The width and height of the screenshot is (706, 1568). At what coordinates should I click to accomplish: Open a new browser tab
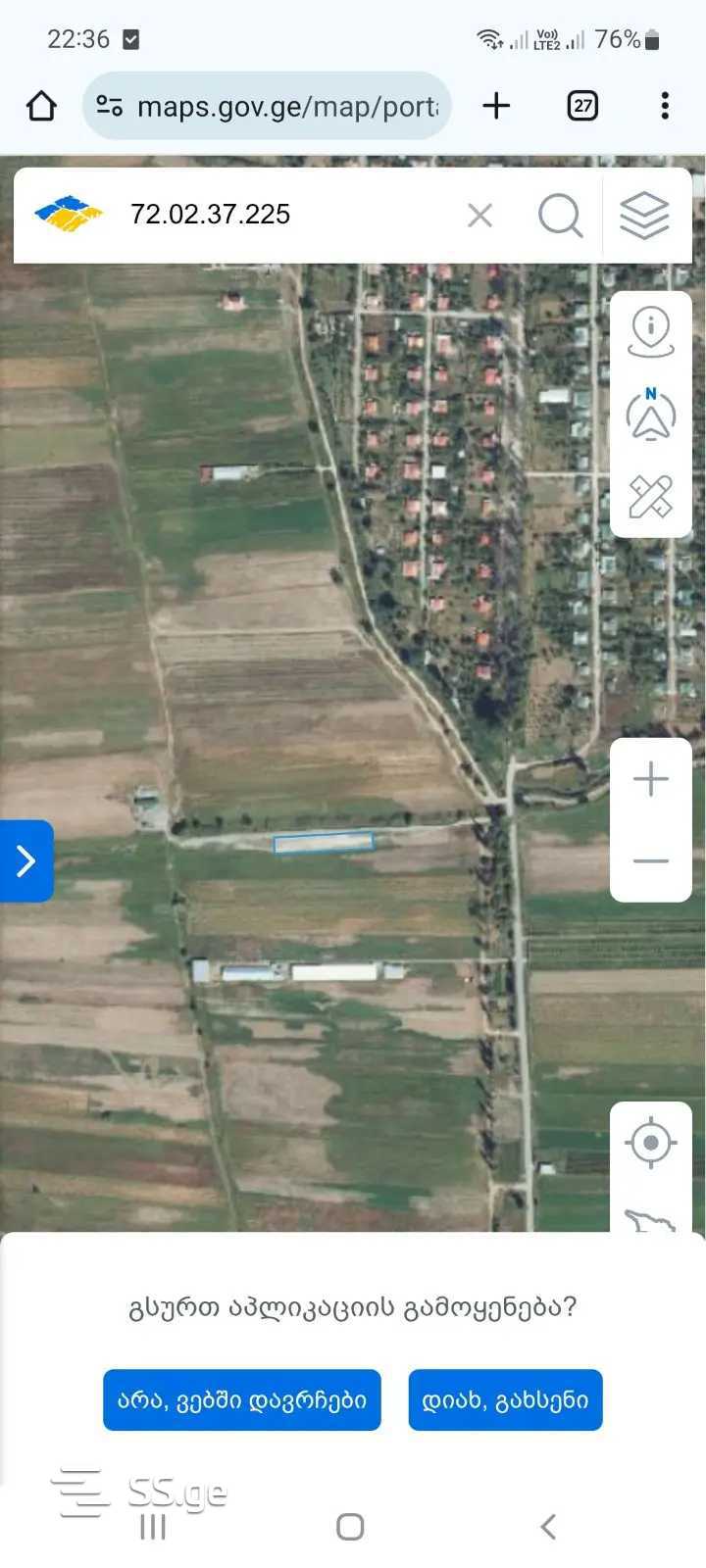(x=497, y=106)
